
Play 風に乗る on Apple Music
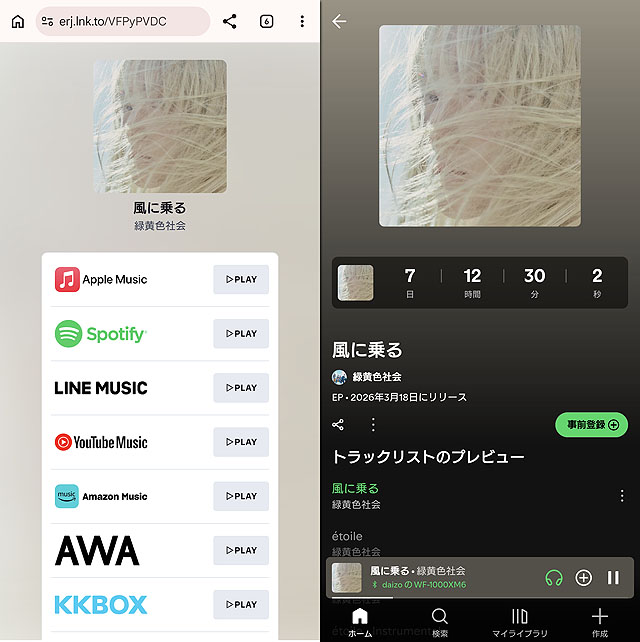coord(241,280)
